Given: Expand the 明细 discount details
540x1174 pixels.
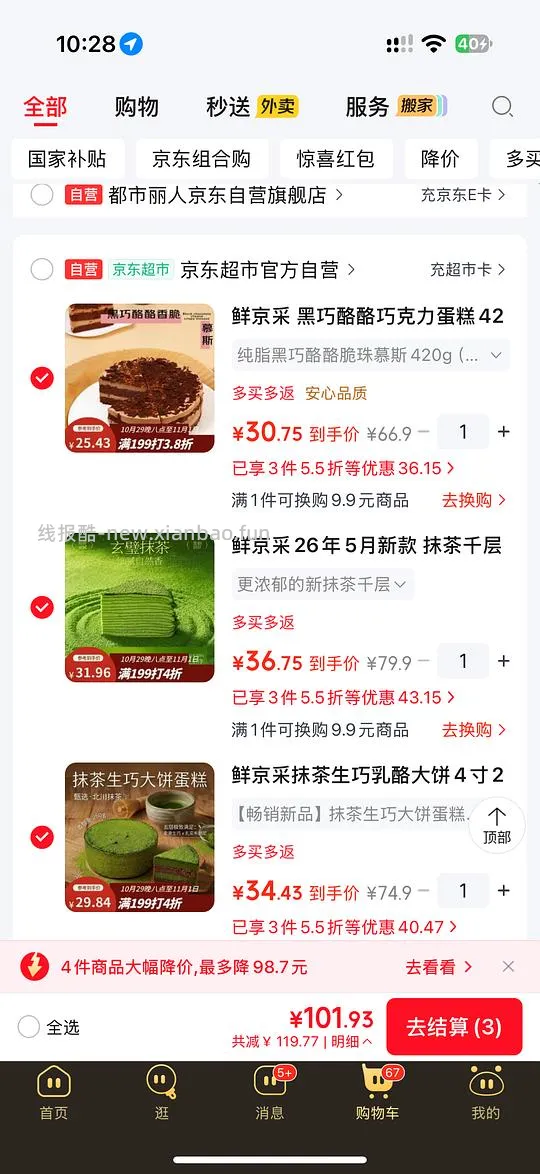Looking at the screenshot, I should click(x=351, y=1041).
